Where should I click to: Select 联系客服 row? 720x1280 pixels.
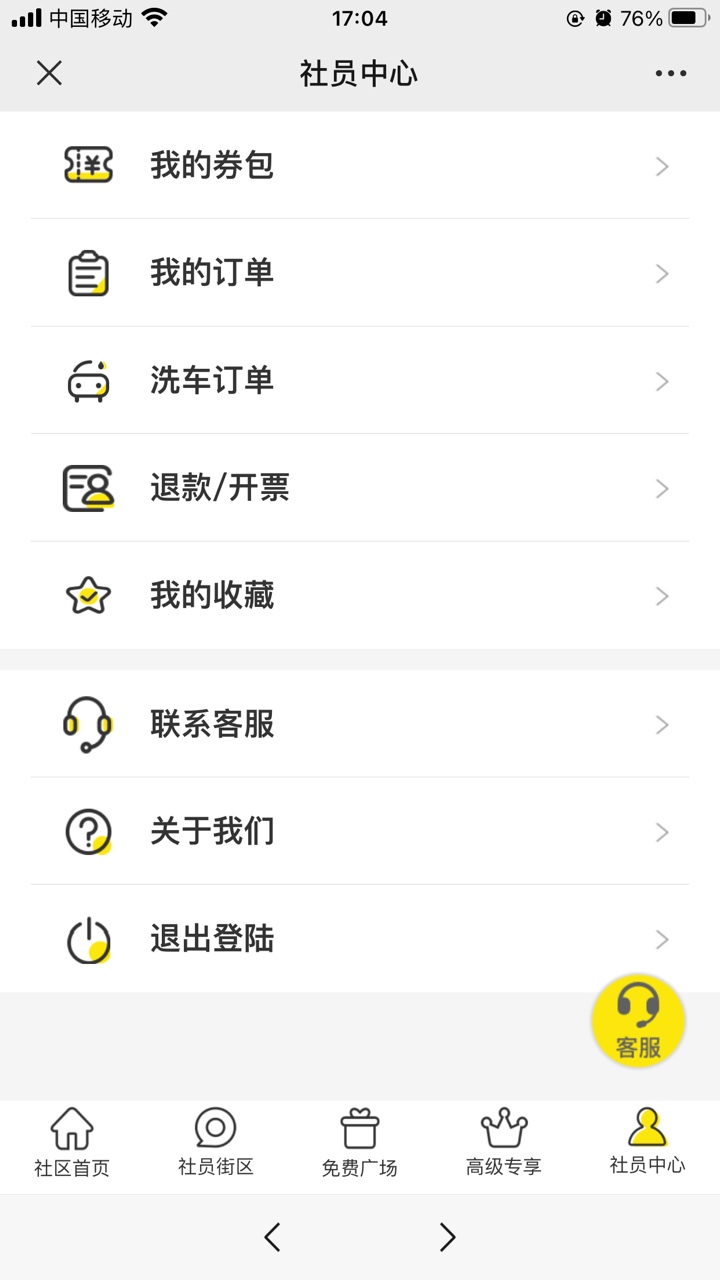point(360,724)
